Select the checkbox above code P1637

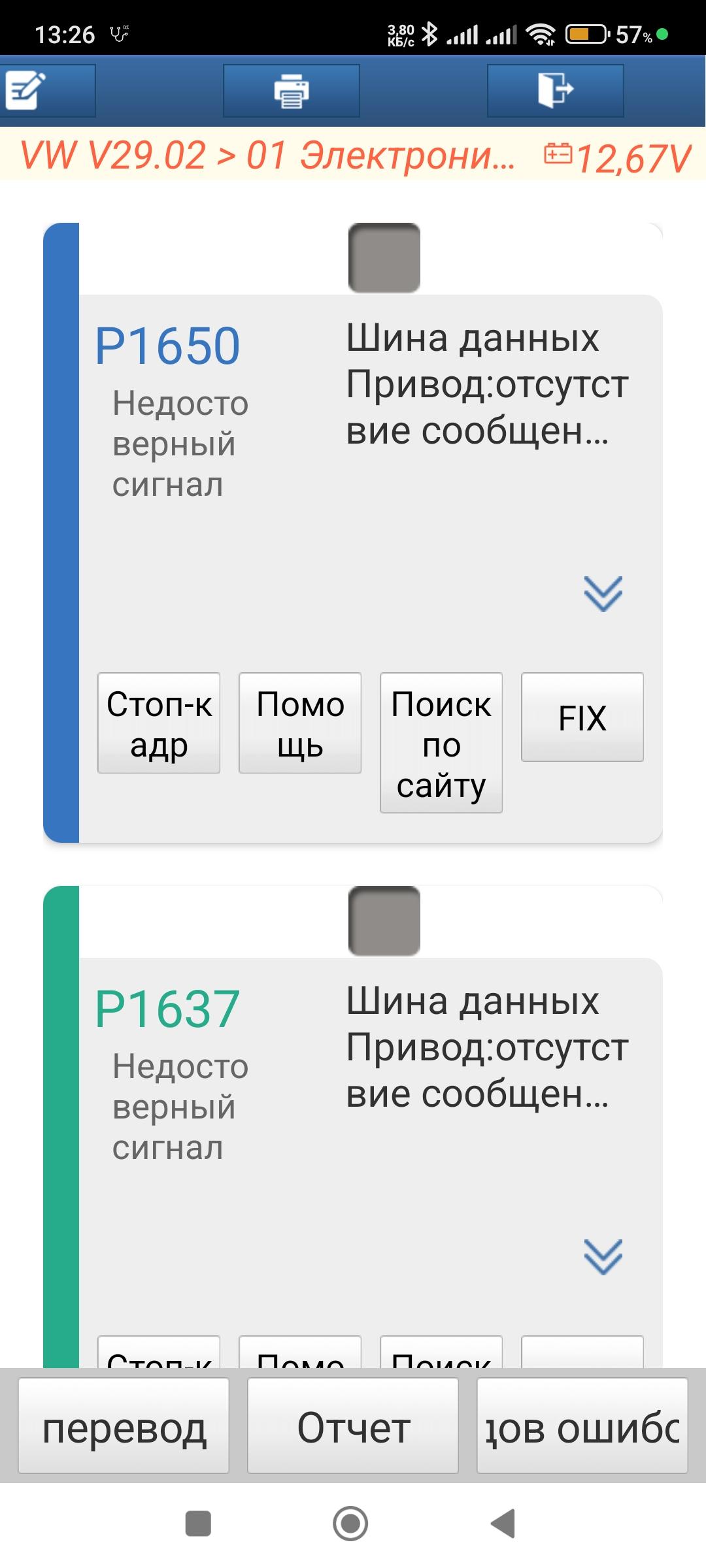[x=384, y=921]
